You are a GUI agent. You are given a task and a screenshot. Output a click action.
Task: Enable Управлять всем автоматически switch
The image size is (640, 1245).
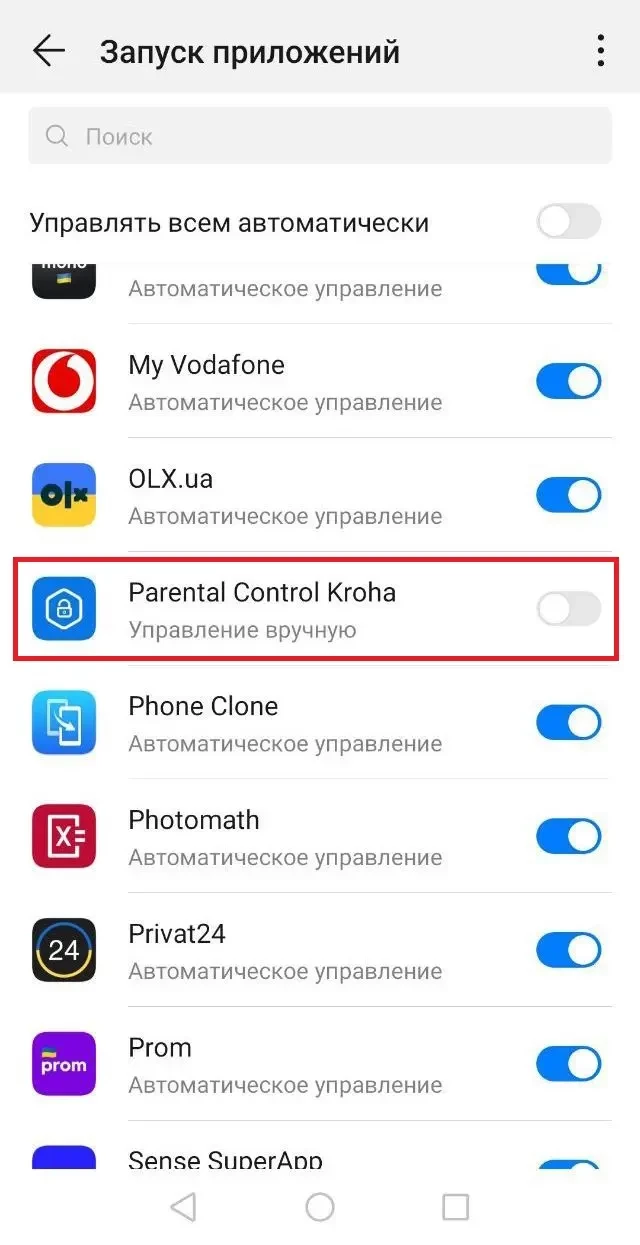pyautogui.click(x=568, y=222)
